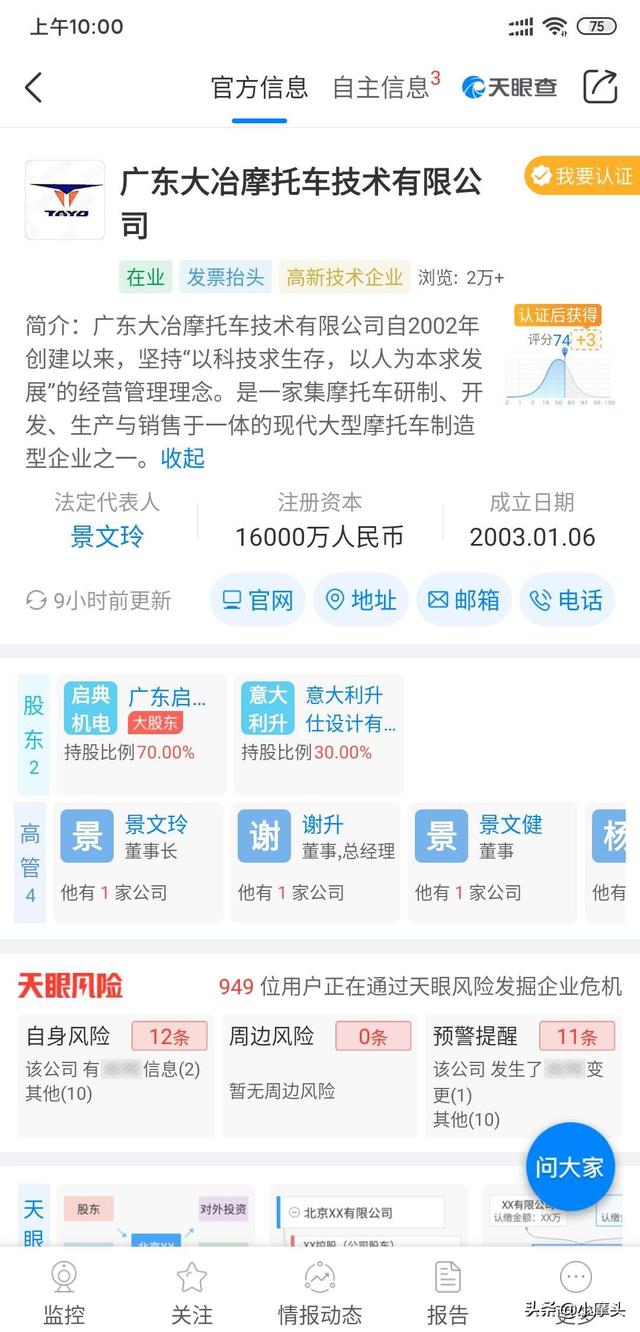View executive 谢升's card
Image resolution: width=640 pixels, height=1332 pixels.
tap(316, 861)
